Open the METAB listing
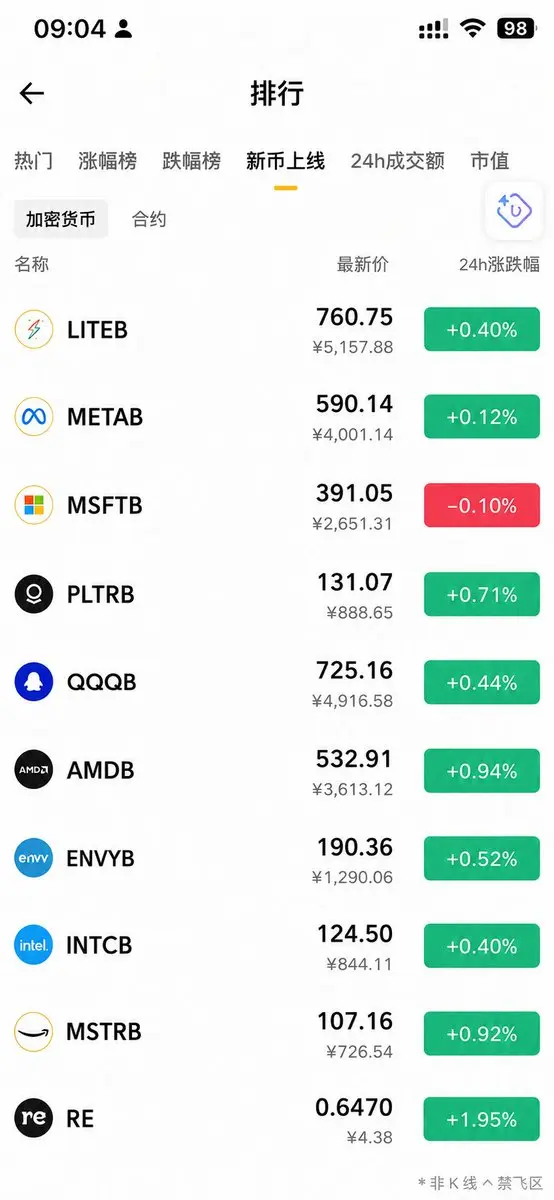The width and height of the screenshot is (554, 1200). [277, 417]
